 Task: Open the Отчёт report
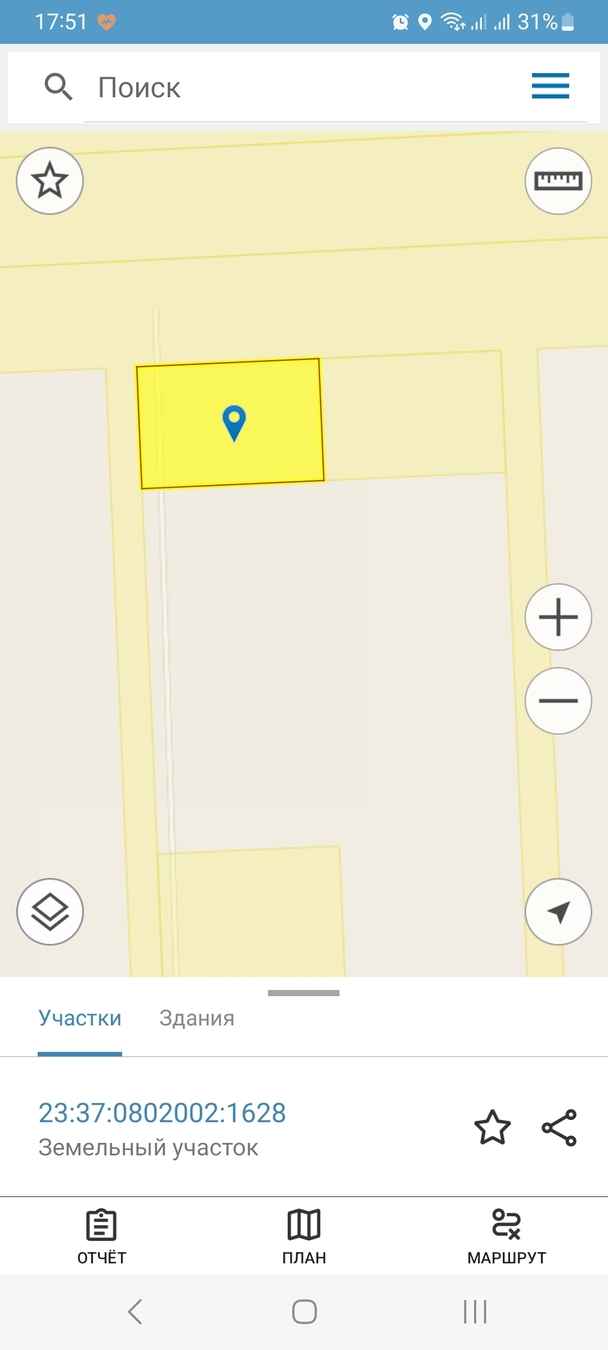point(102,1235)
